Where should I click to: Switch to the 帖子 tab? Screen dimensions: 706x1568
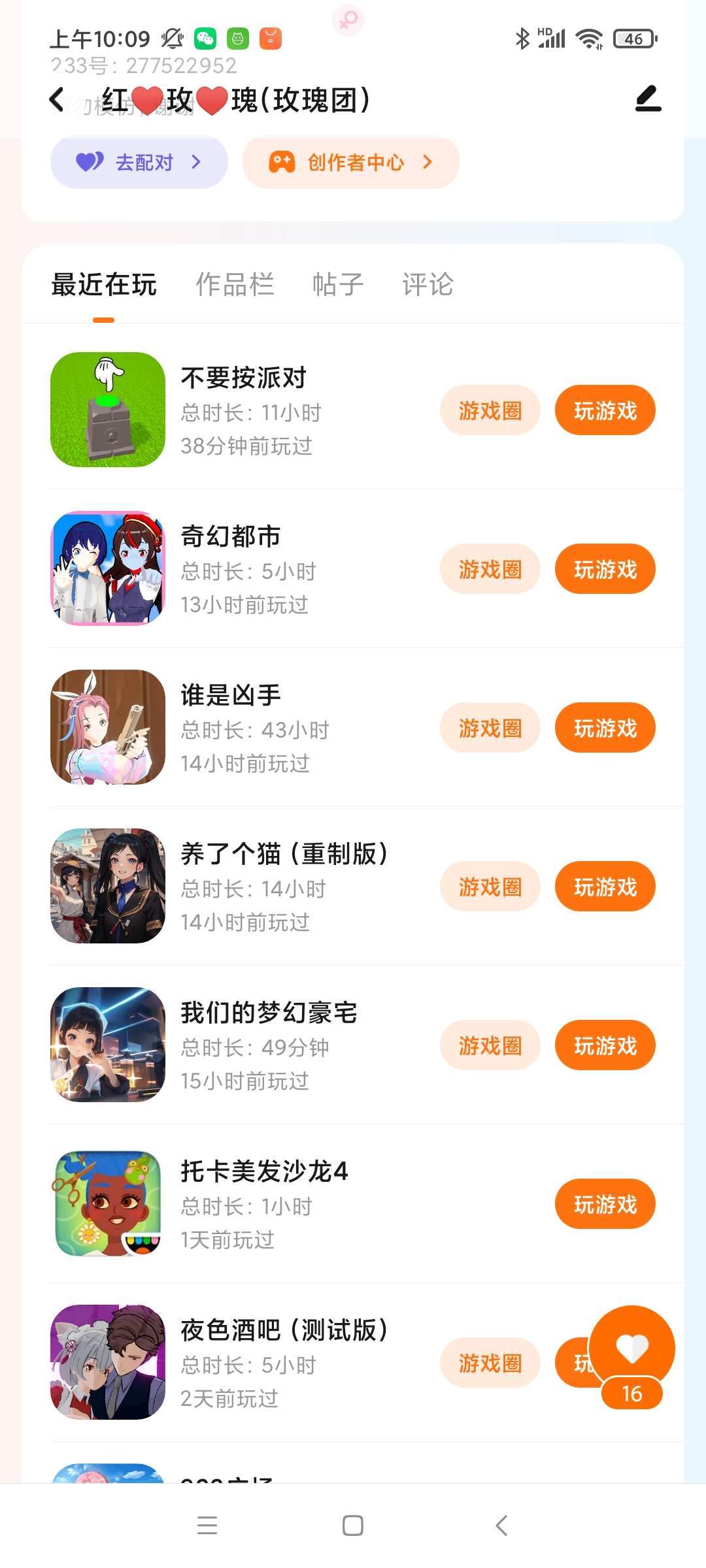(x=337, y=285)
